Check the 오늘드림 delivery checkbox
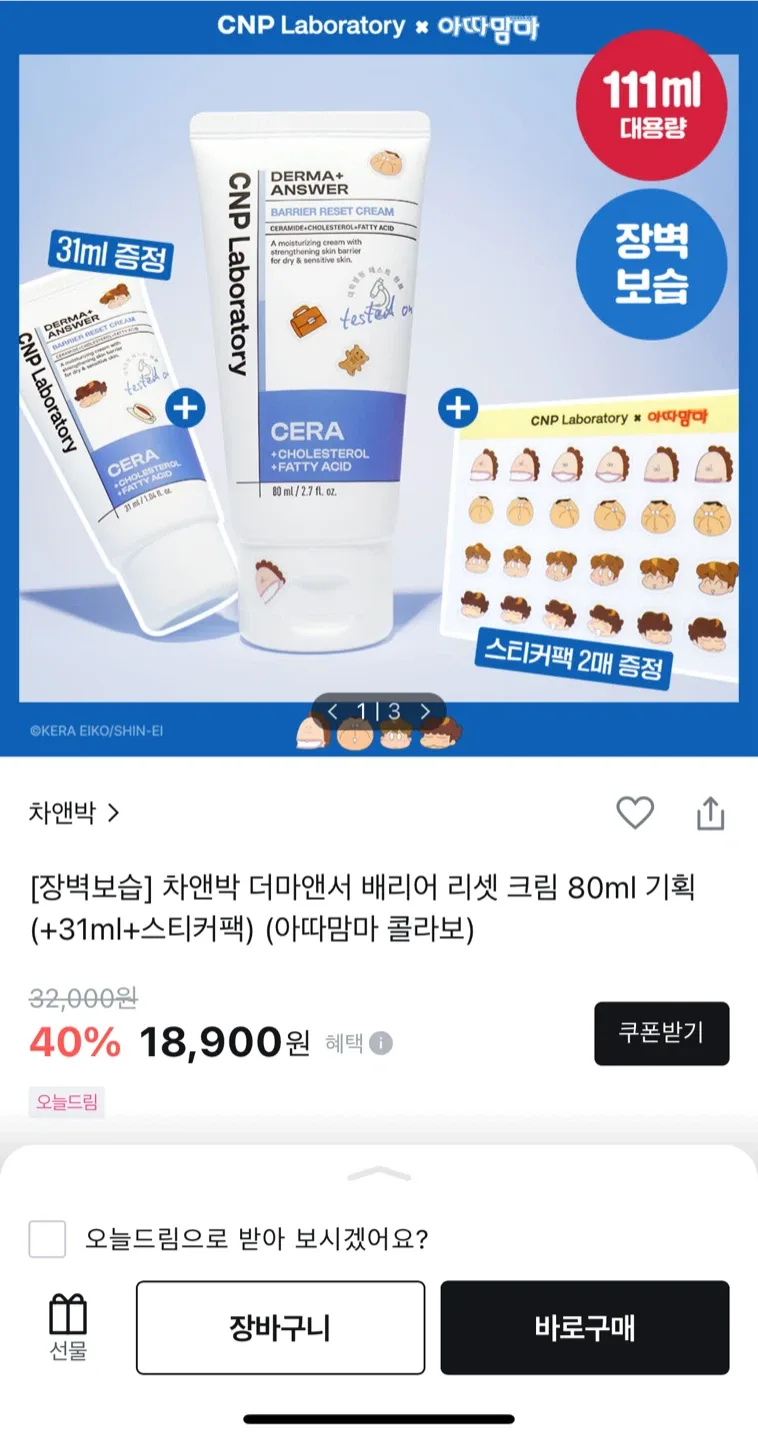The width and height of the screenshot is (758, 1440). click(x=47, y=1240)
